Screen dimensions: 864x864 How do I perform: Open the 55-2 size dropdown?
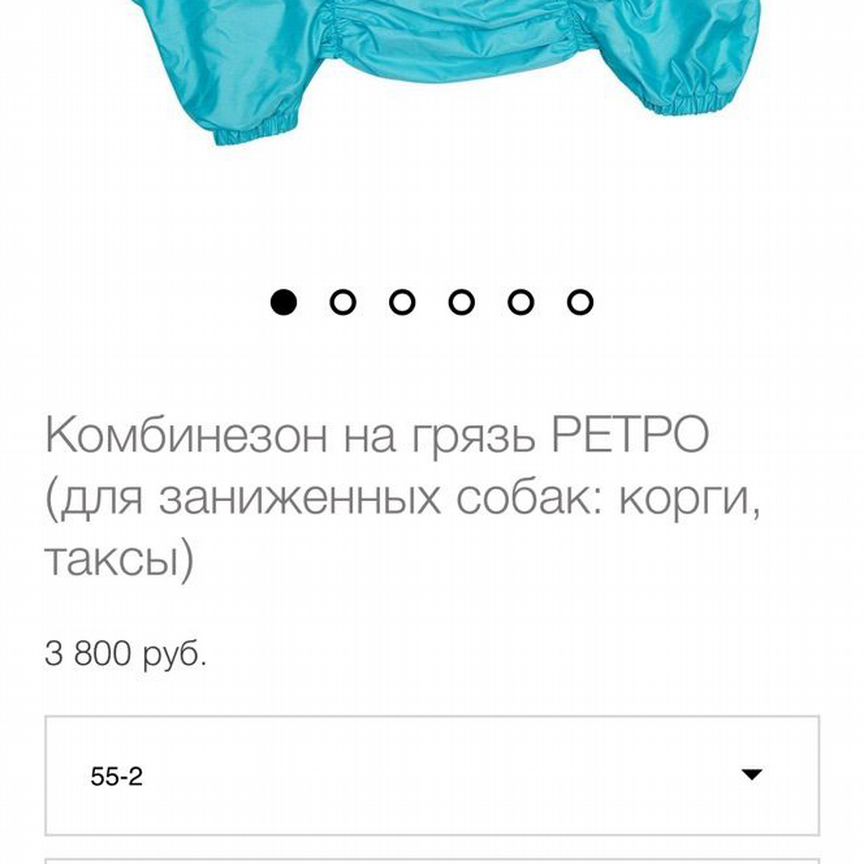tap(431, 776)
